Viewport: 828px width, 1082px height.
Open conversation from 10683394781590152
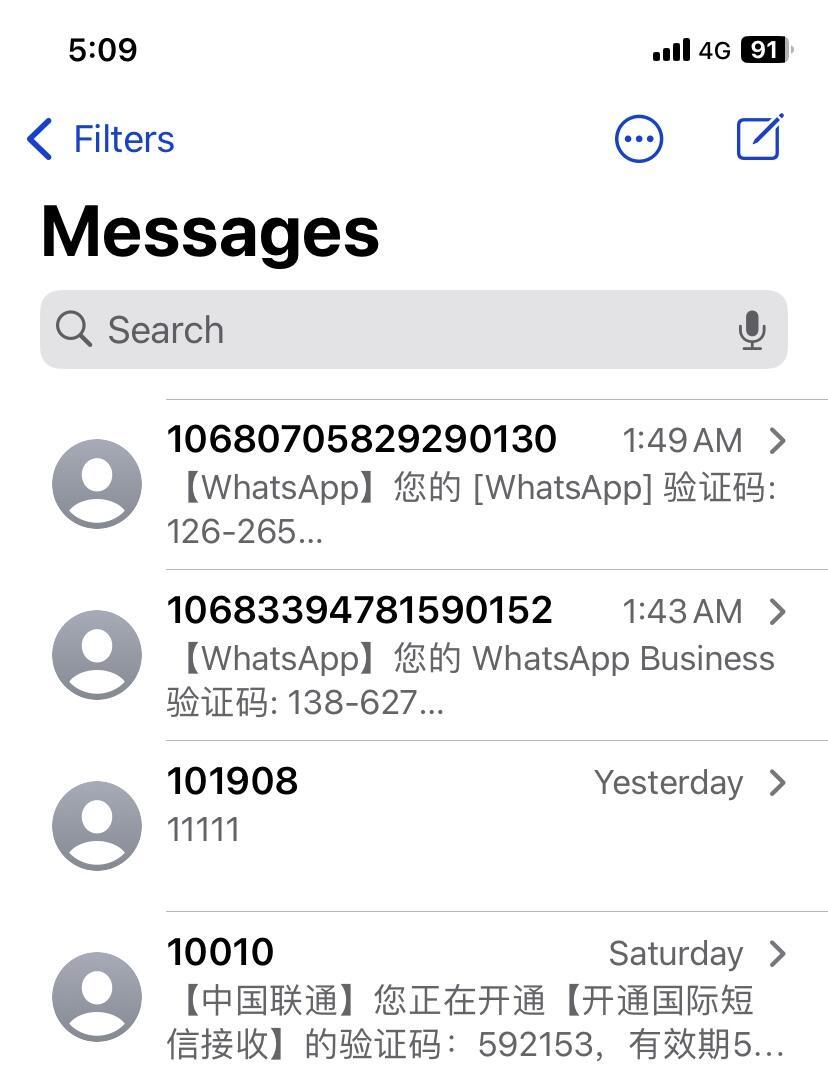(x=470, y=656)
